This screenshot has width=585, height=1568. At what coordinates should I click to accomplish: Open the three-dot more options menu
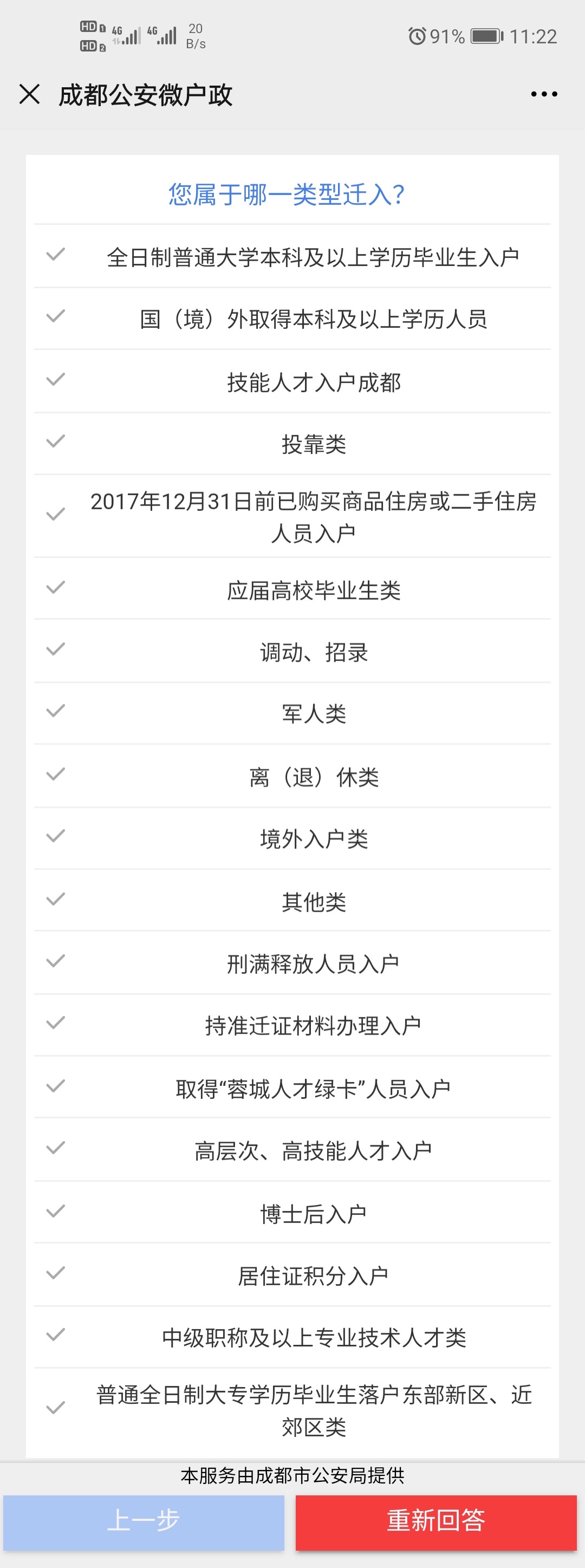pos(544,94)
